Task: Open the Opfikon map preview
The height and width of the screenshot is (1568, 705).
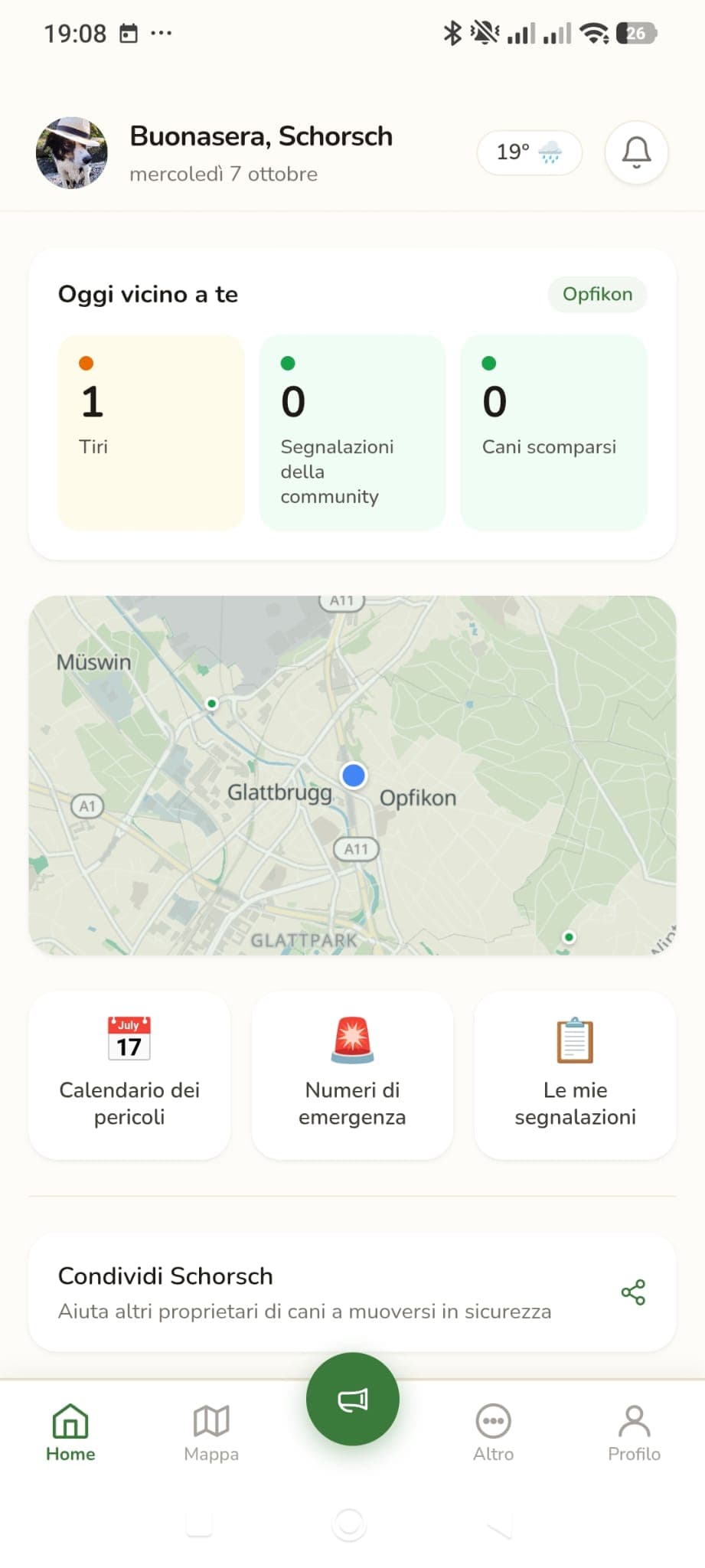Action: pyautogui.click(x=352, y=775)
